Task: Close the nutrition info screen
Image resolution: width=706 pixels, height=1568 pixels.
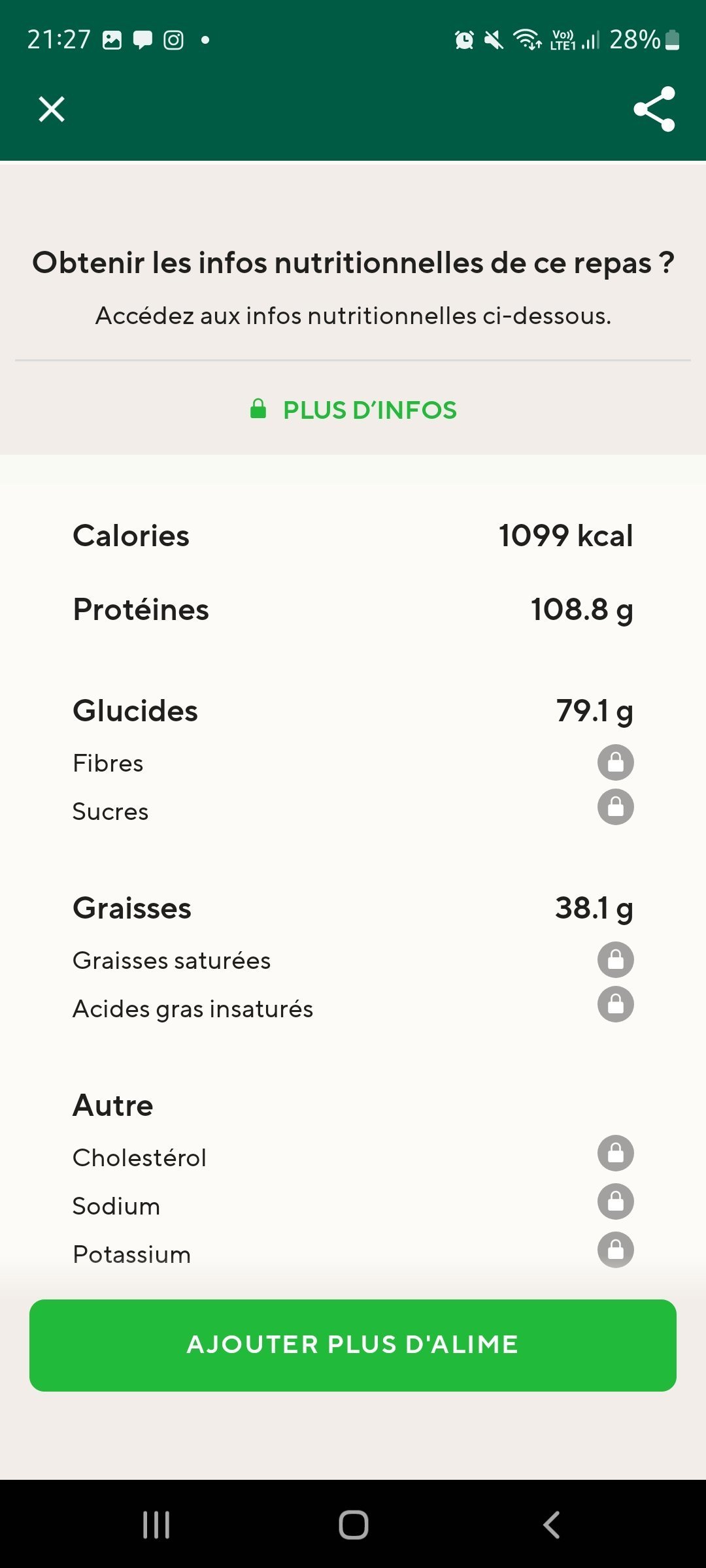Action: coord(52,109)
